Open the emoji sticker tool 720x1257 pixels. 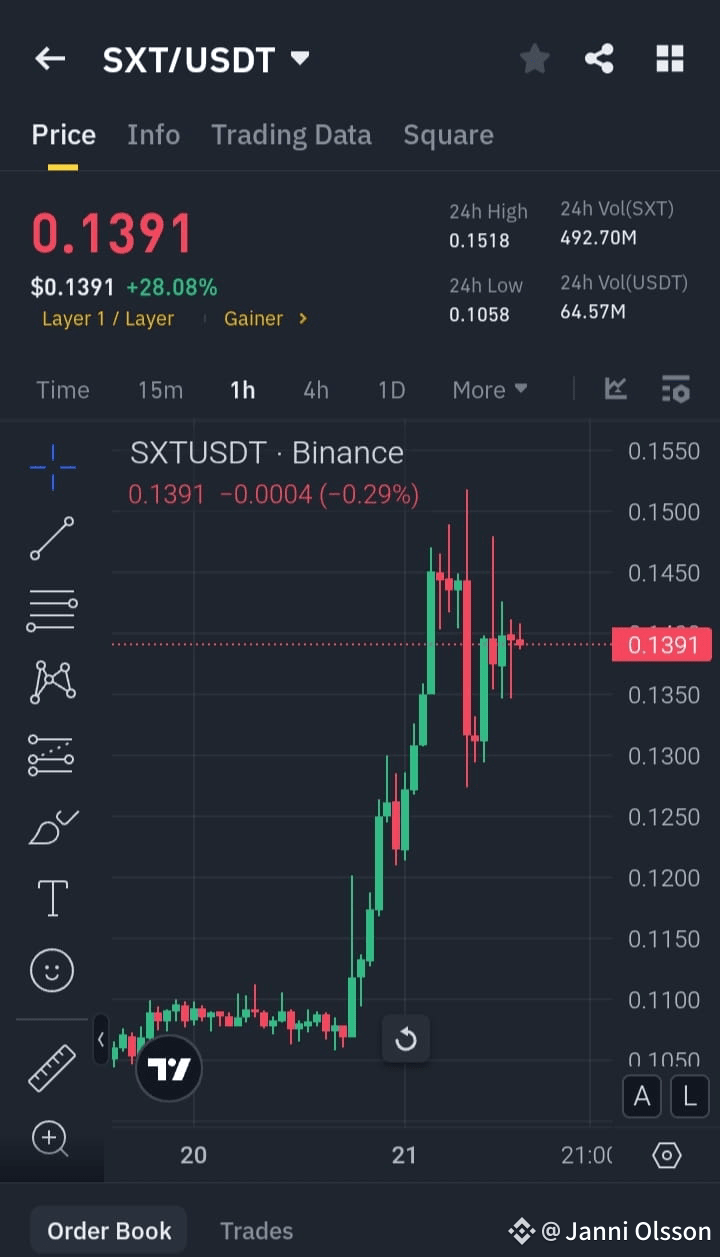pyautogui.click(x=51, y=970)
